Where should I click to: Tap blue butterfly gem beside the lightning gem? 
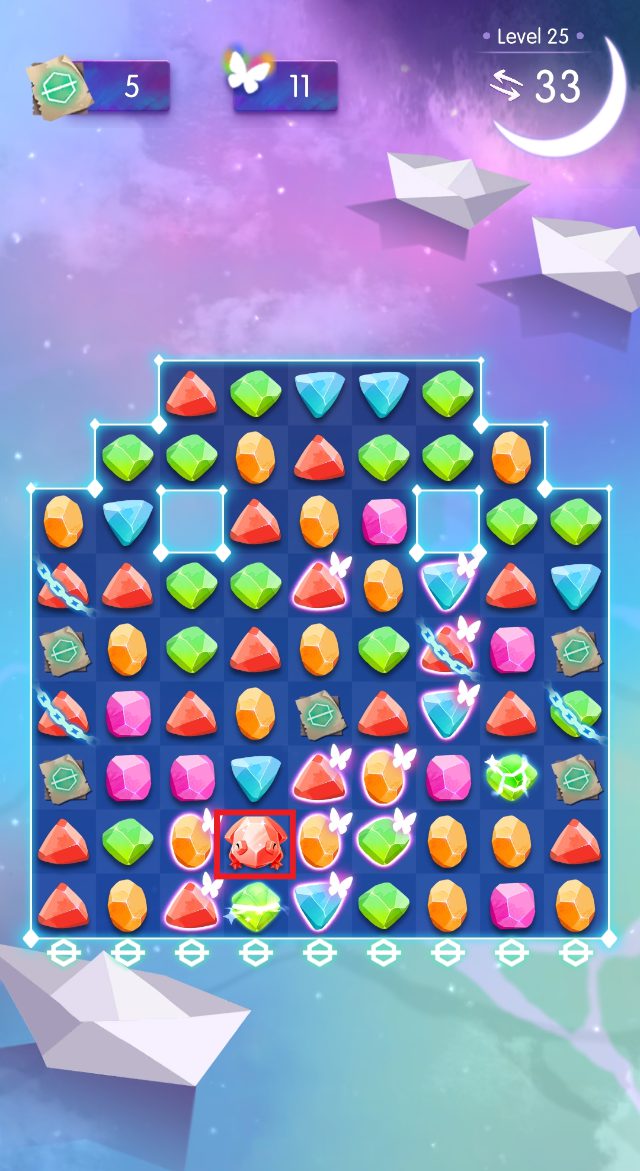click(319, 905)
